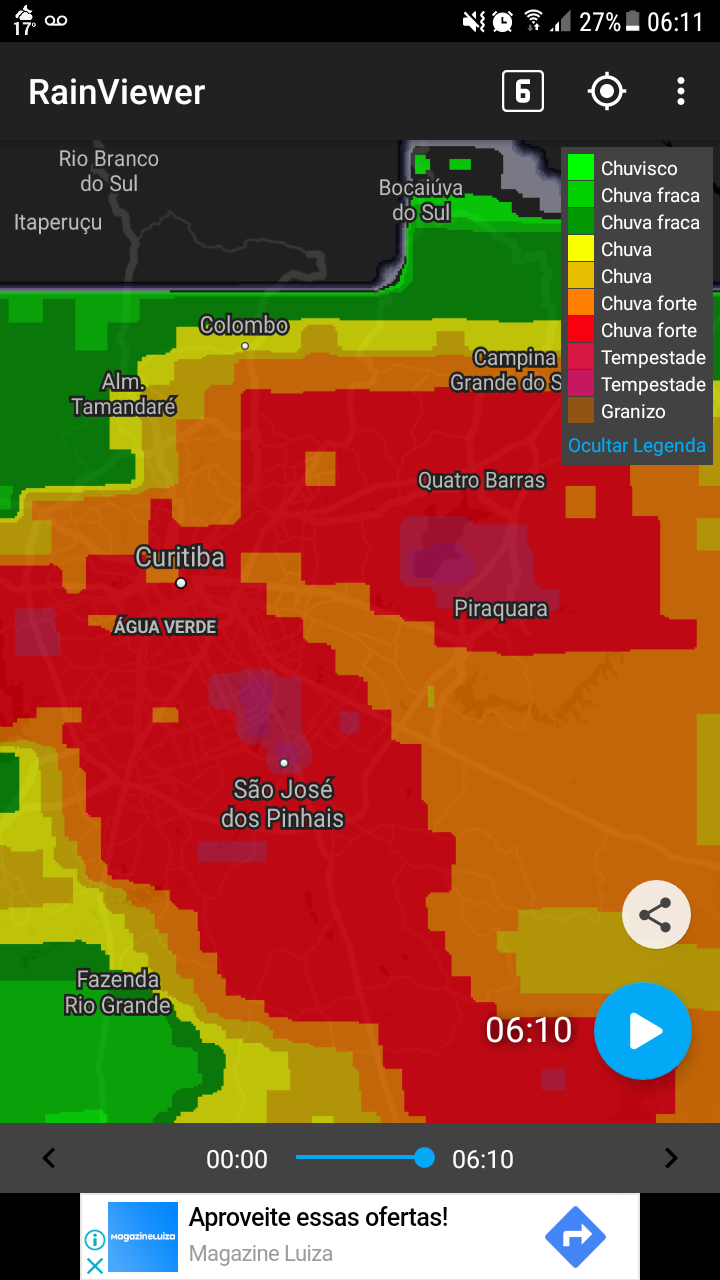Center map on my location
Viewport: 720px width, 1280px height.
click(x=607, y=92)
